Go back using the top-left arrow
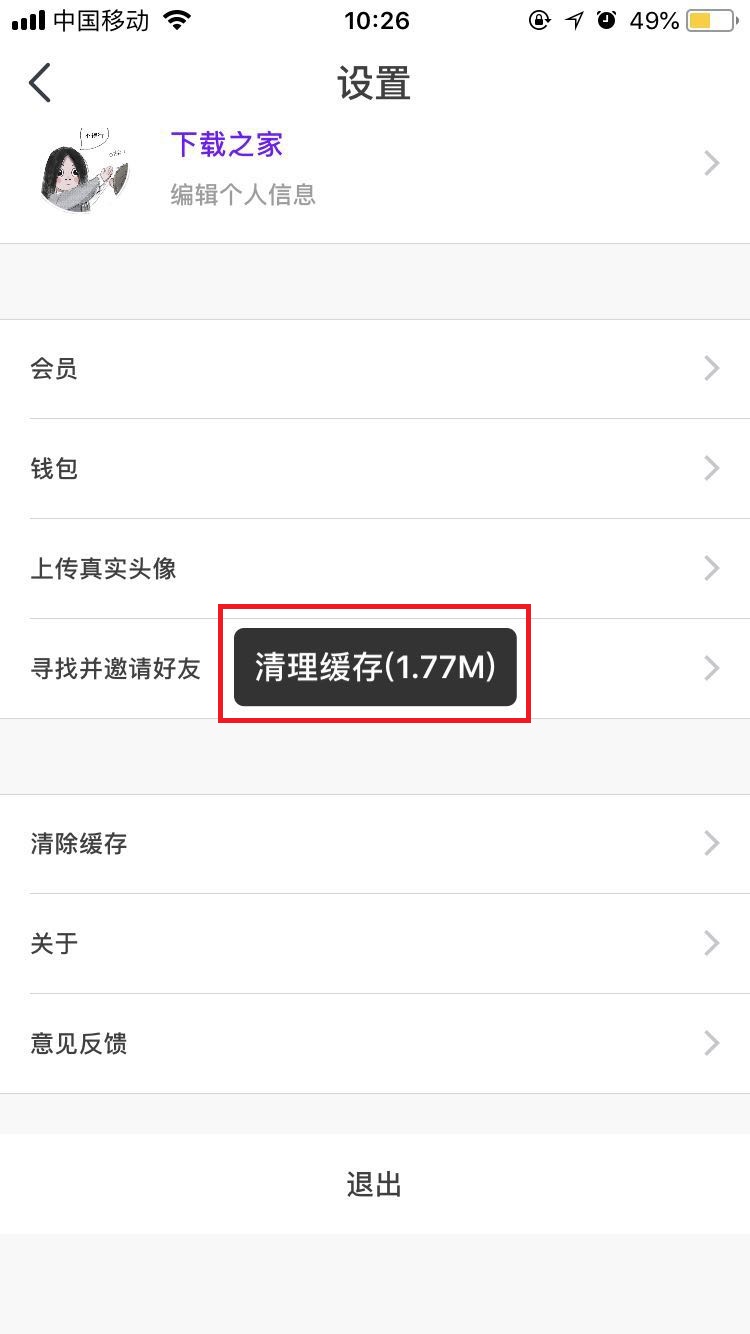 tap(40, 83)
